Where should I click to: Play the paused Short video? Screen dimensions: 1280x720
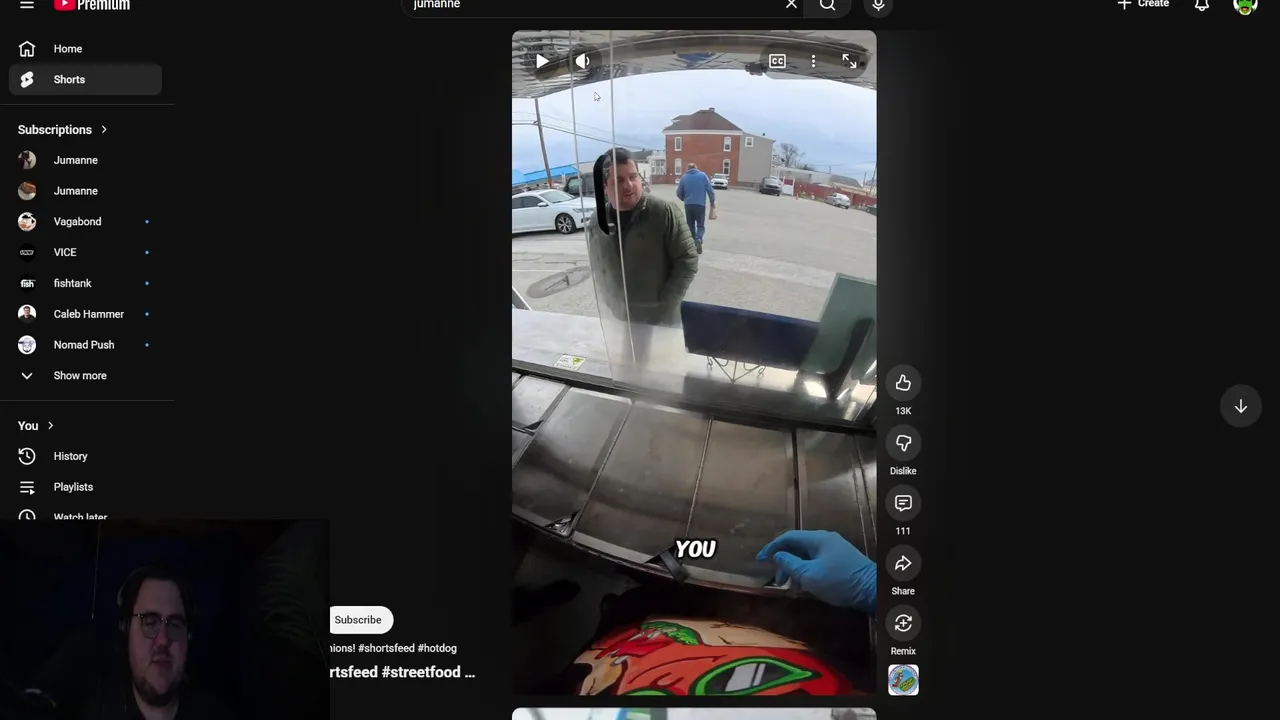(542, 61)
